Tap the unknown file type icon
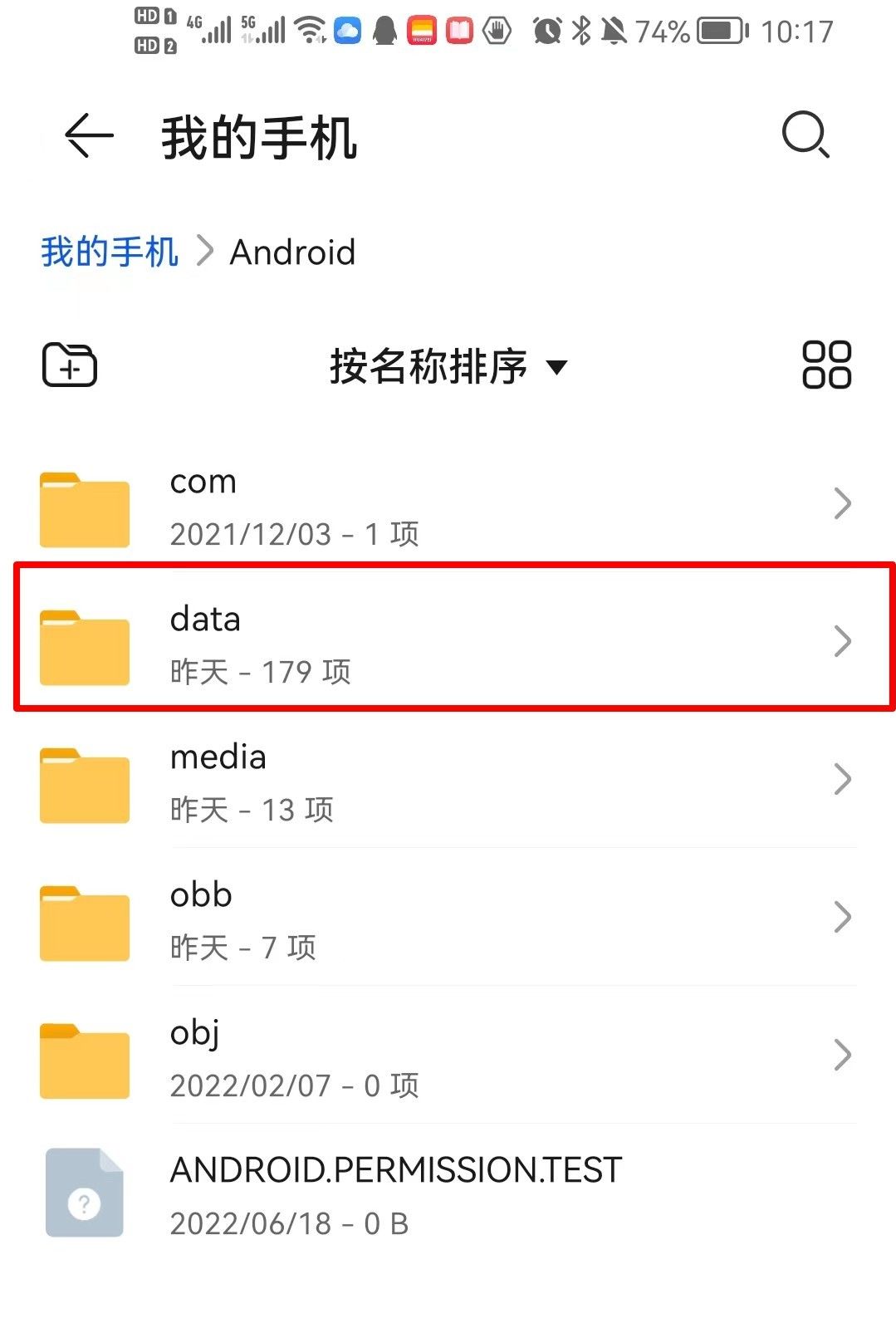 pos(84,1193)
